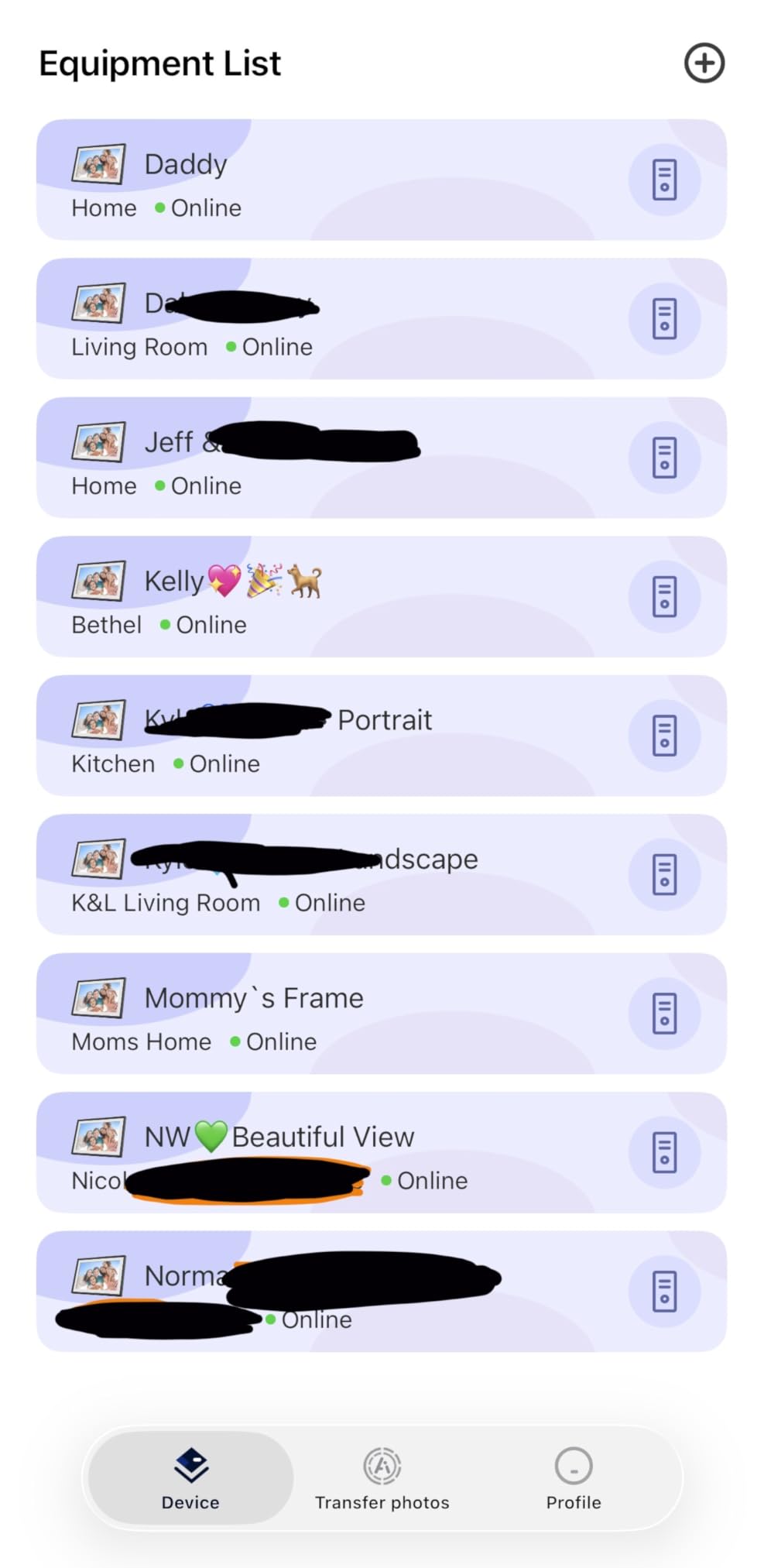The height and width of the screenshot is (1568, 764).
Task: Add new equipment with the plus icon
Action: click(704, 63)
